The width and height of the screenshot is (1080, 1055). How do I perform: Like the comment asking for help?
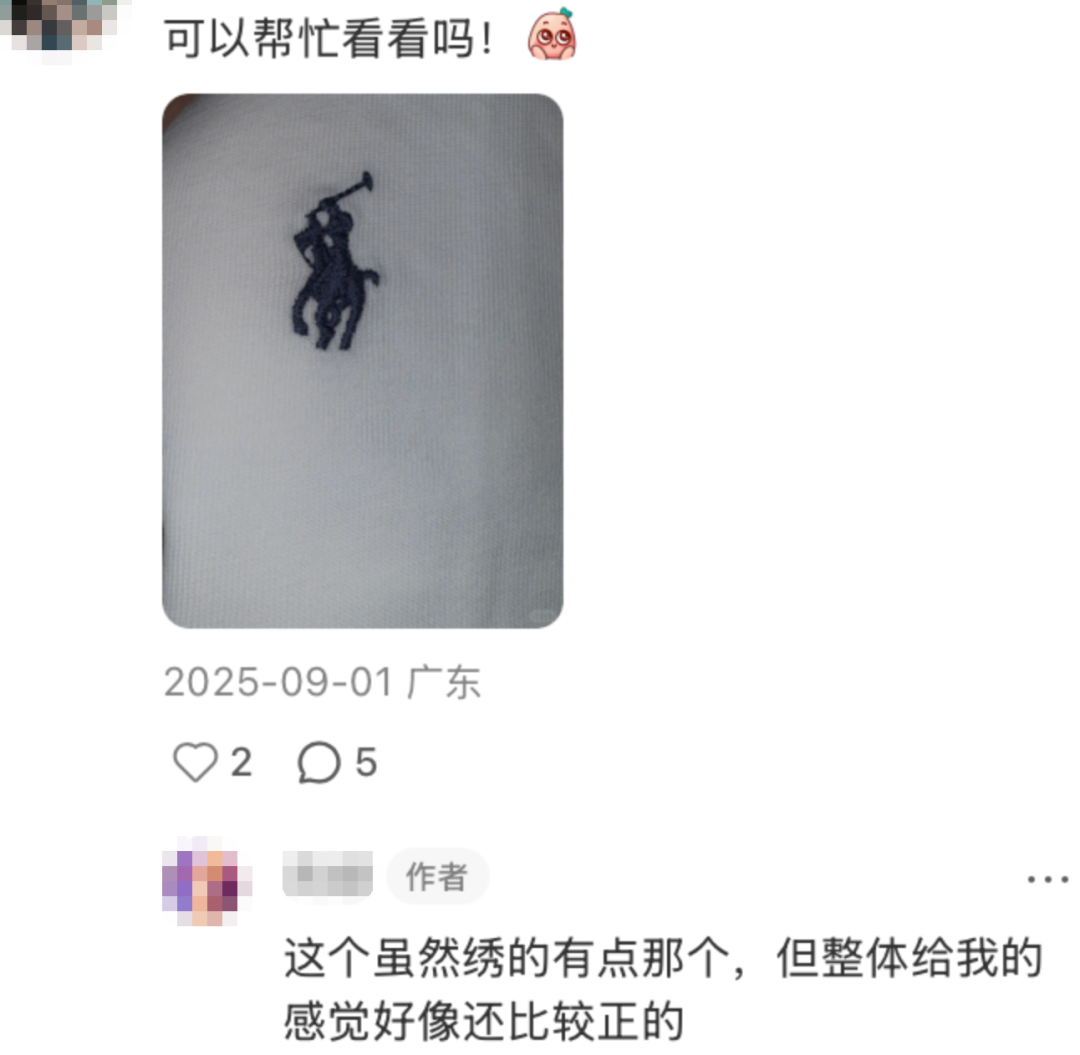[x=196, y=764]
